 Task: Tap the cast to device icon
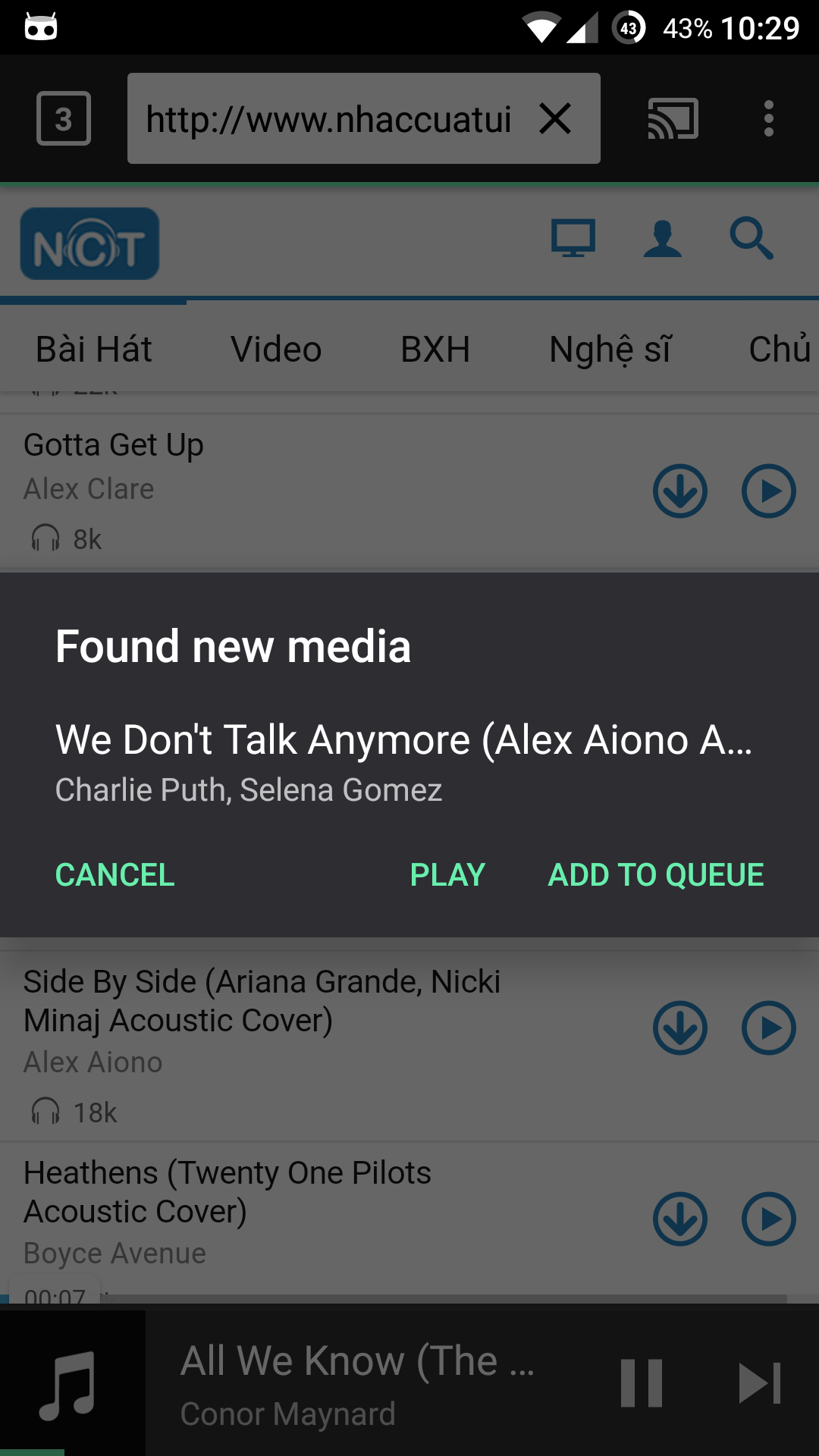673,118
